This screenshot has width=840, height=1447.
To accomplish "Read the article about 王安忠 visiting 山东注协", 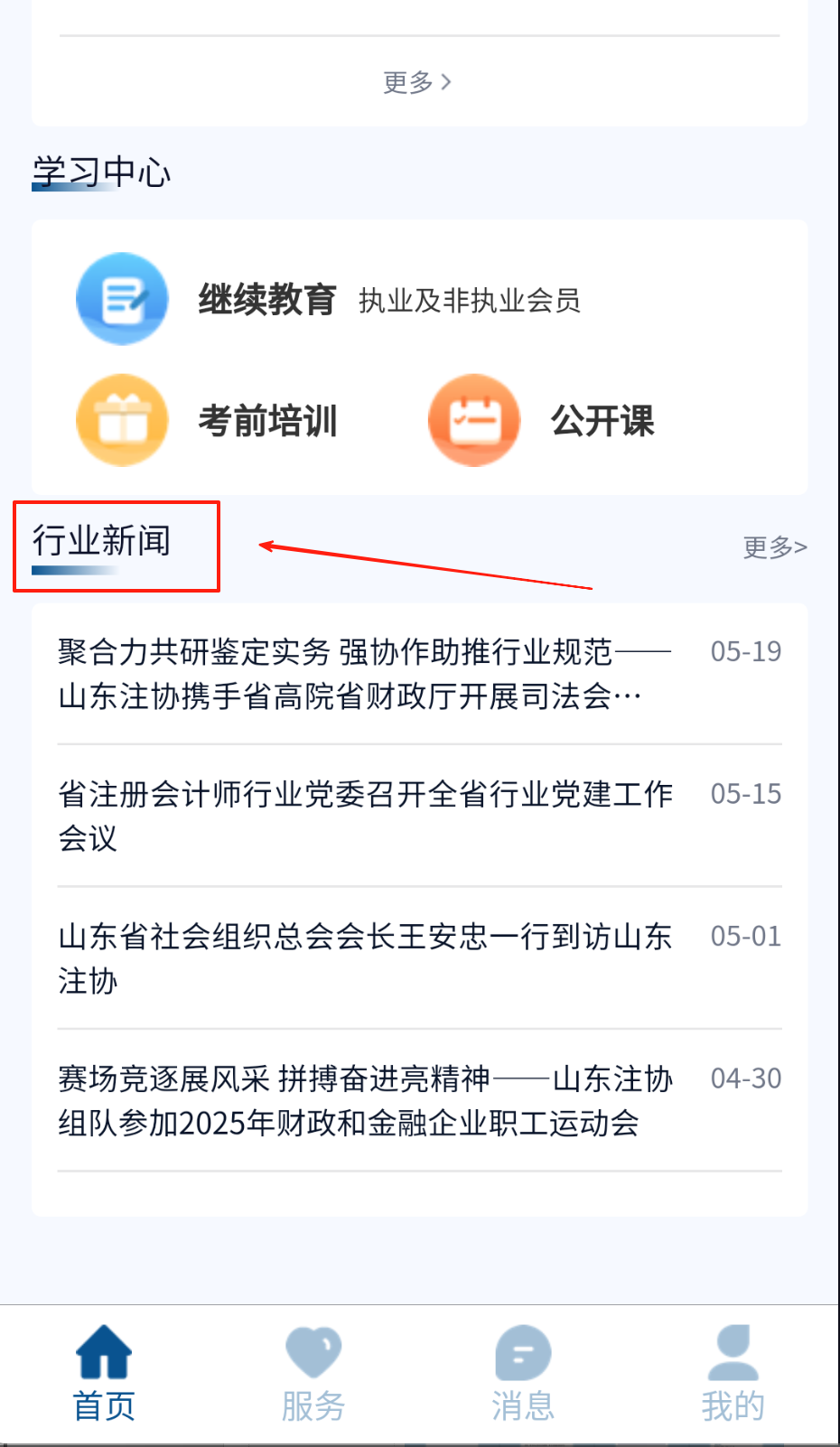I will [365, 957].
